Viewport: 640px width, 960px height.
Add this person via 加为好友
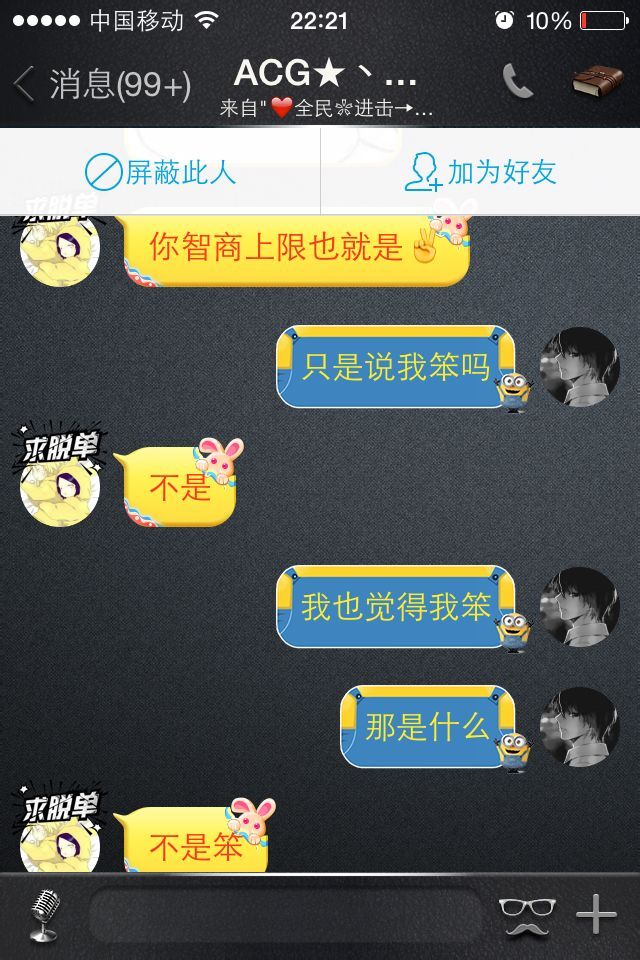(480, 172)
